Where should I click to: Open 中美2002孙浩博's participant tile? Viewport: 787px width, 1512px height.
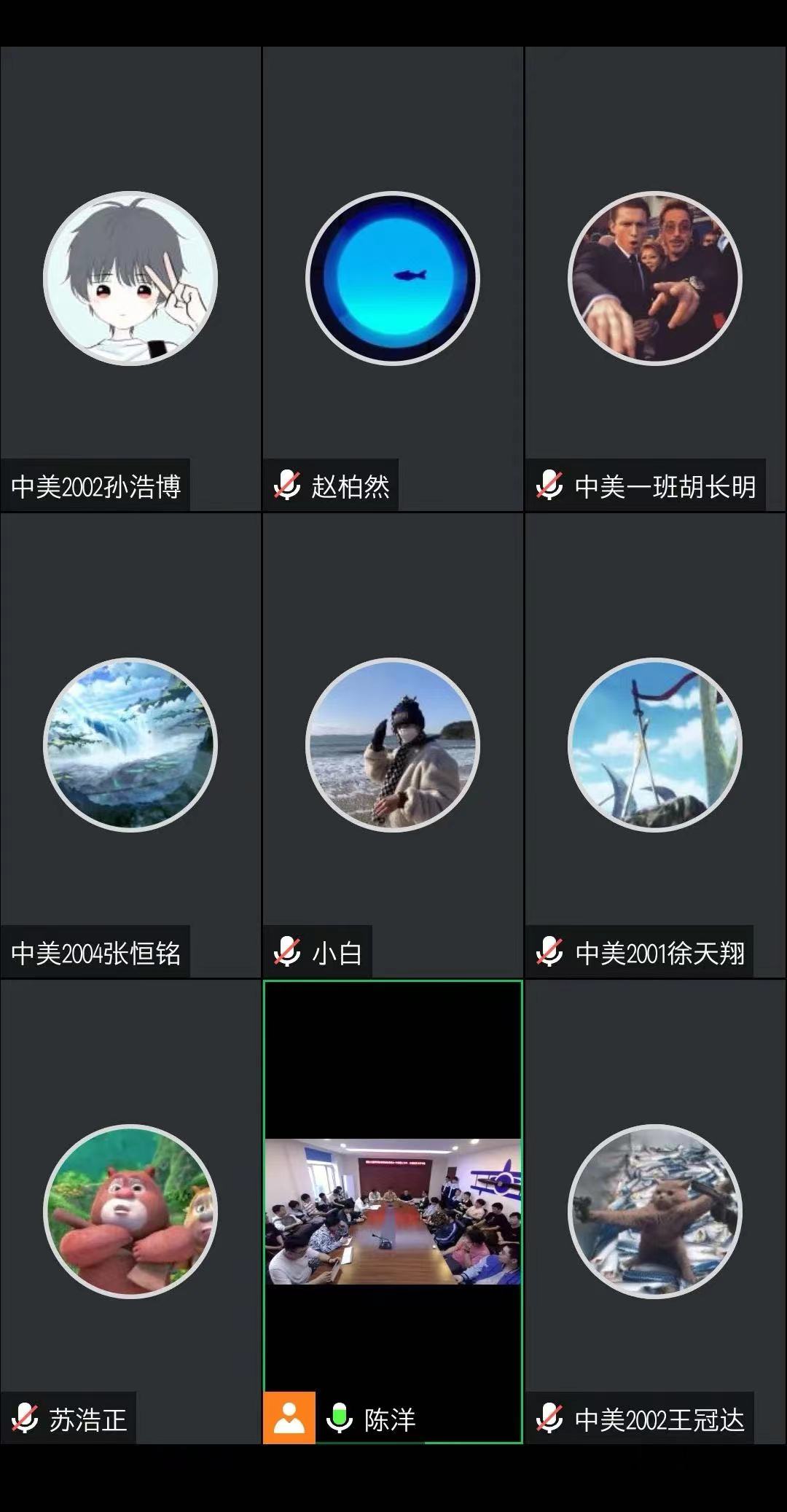coord(130,278)
